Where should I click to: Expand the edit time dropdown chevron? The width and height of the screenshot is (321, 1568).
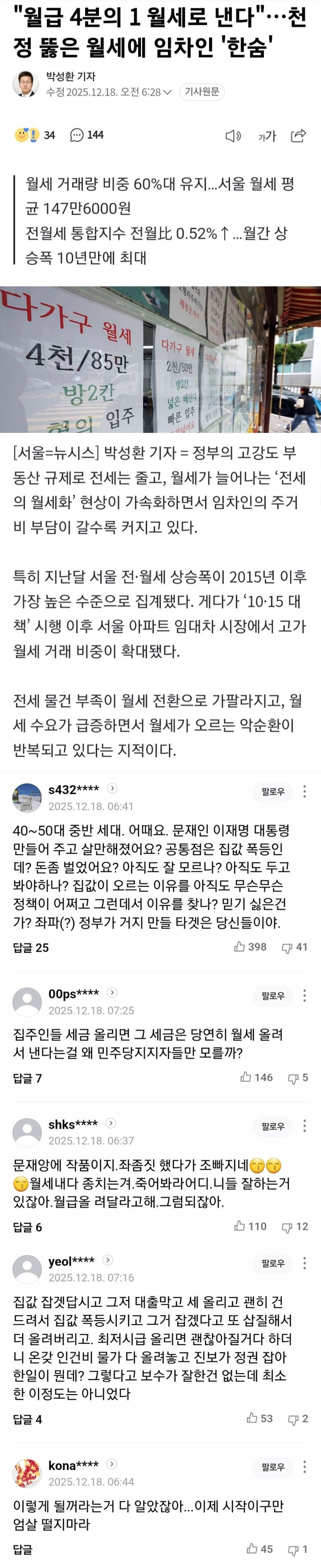(168, 93)
